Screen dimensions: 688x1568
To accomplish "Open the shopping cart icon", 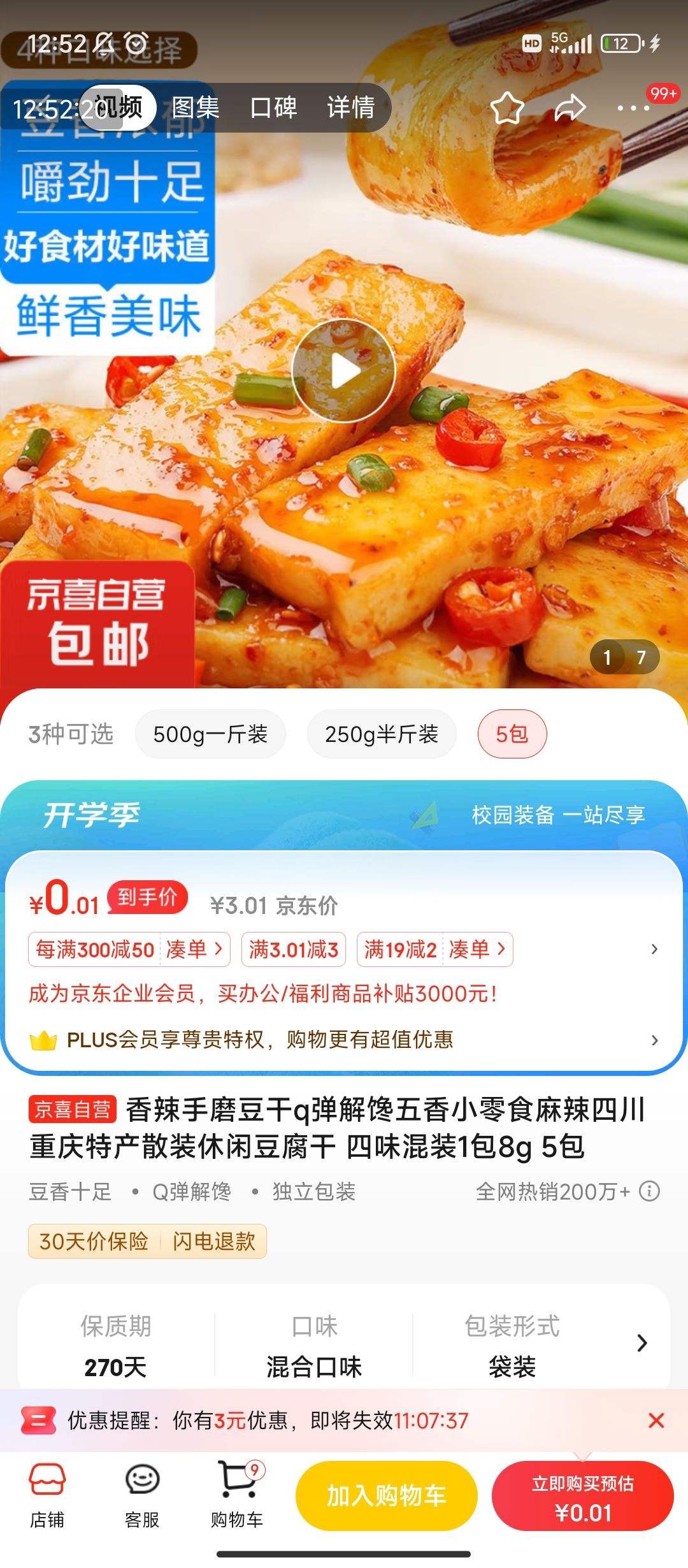I will [238, 1495].
